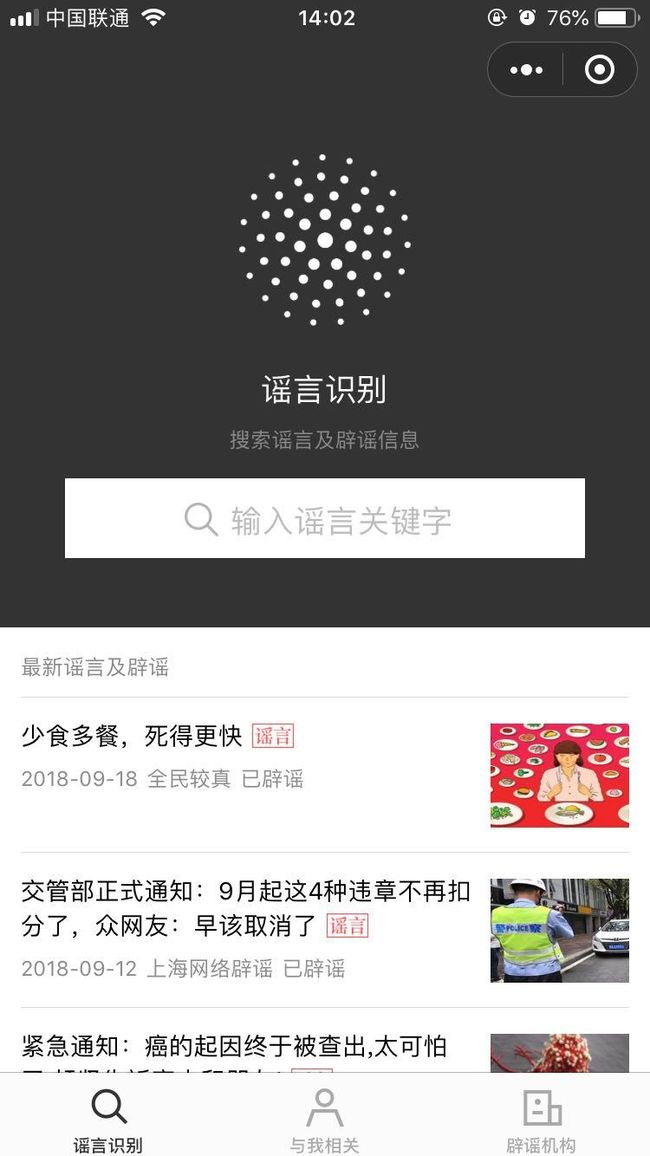Image resolution: width=650 pixels, height=1156 pixels.
Task: Close the mini program with the circle button
Action: 599,70
